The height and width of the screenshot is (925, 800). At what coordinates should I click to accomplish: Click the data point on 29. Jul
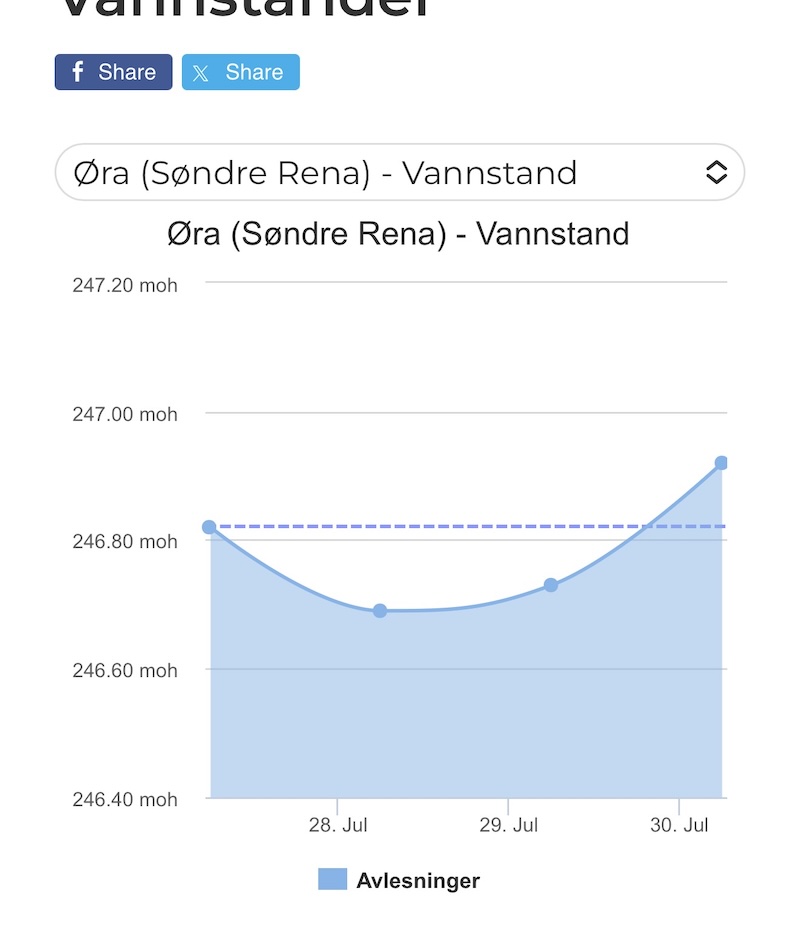tap(551, 585)
